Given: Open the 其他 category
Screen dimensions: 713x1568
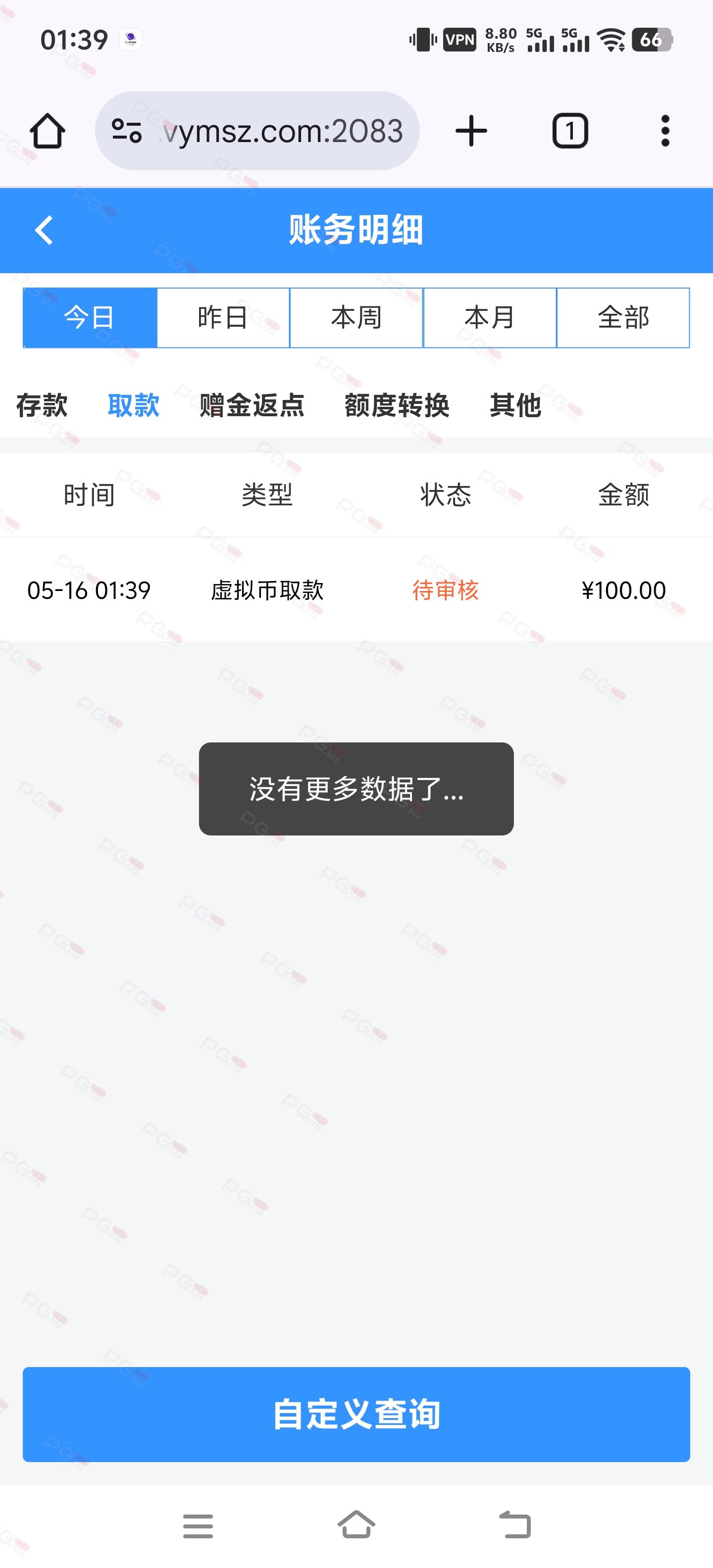Looking at the screenshot, I should tap(515, 405).
